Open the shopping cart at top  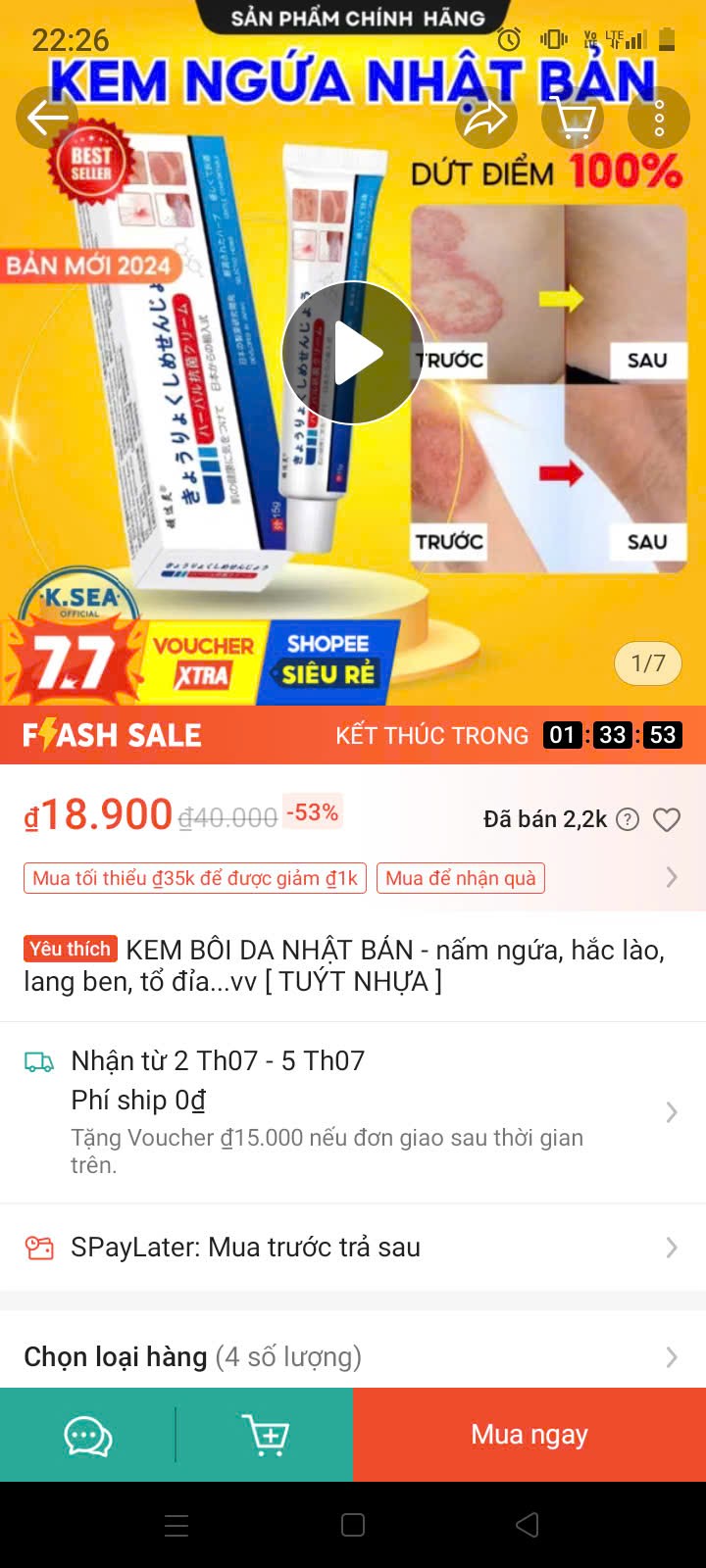pyautogui.click(x=573, y=119)
